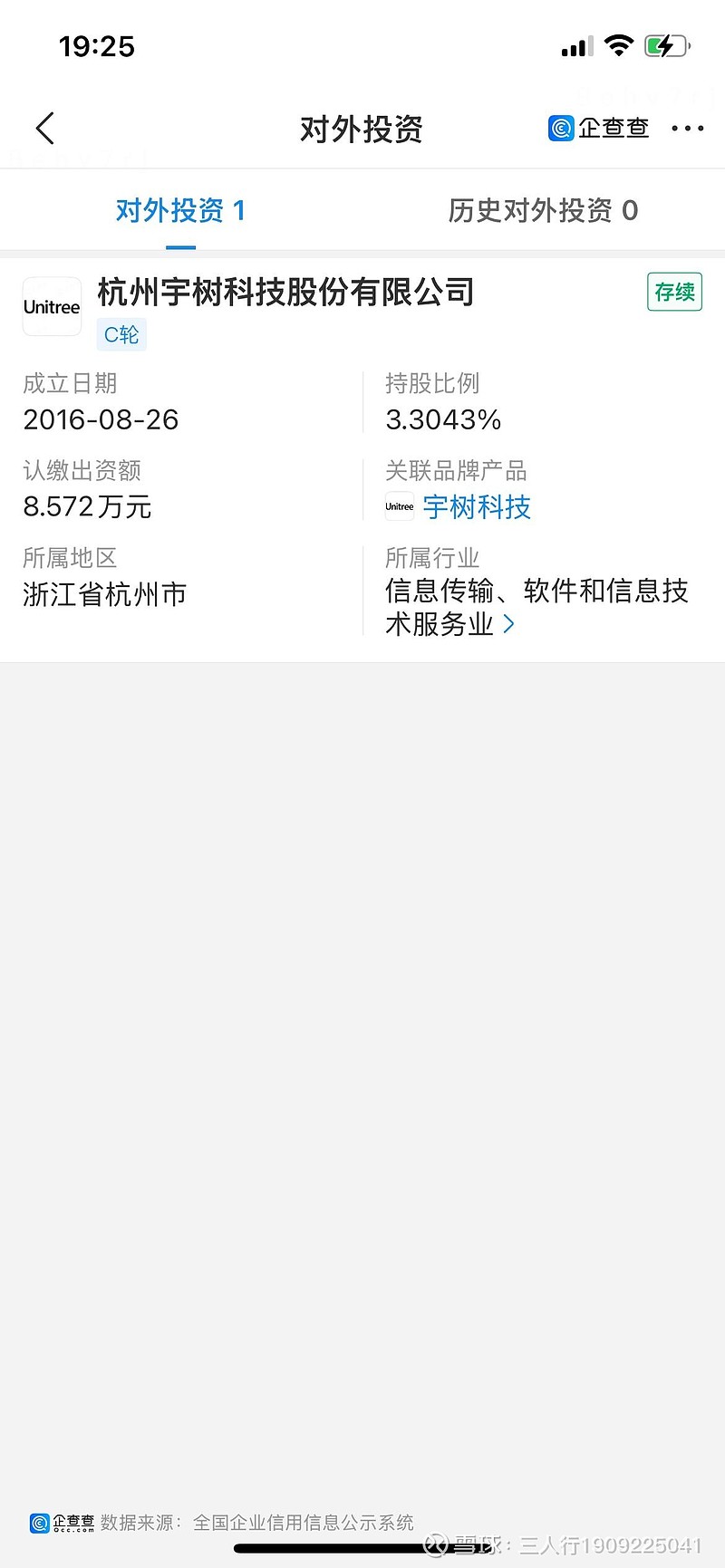
Task: Go back using the top-left arrow
Action: 45,129
